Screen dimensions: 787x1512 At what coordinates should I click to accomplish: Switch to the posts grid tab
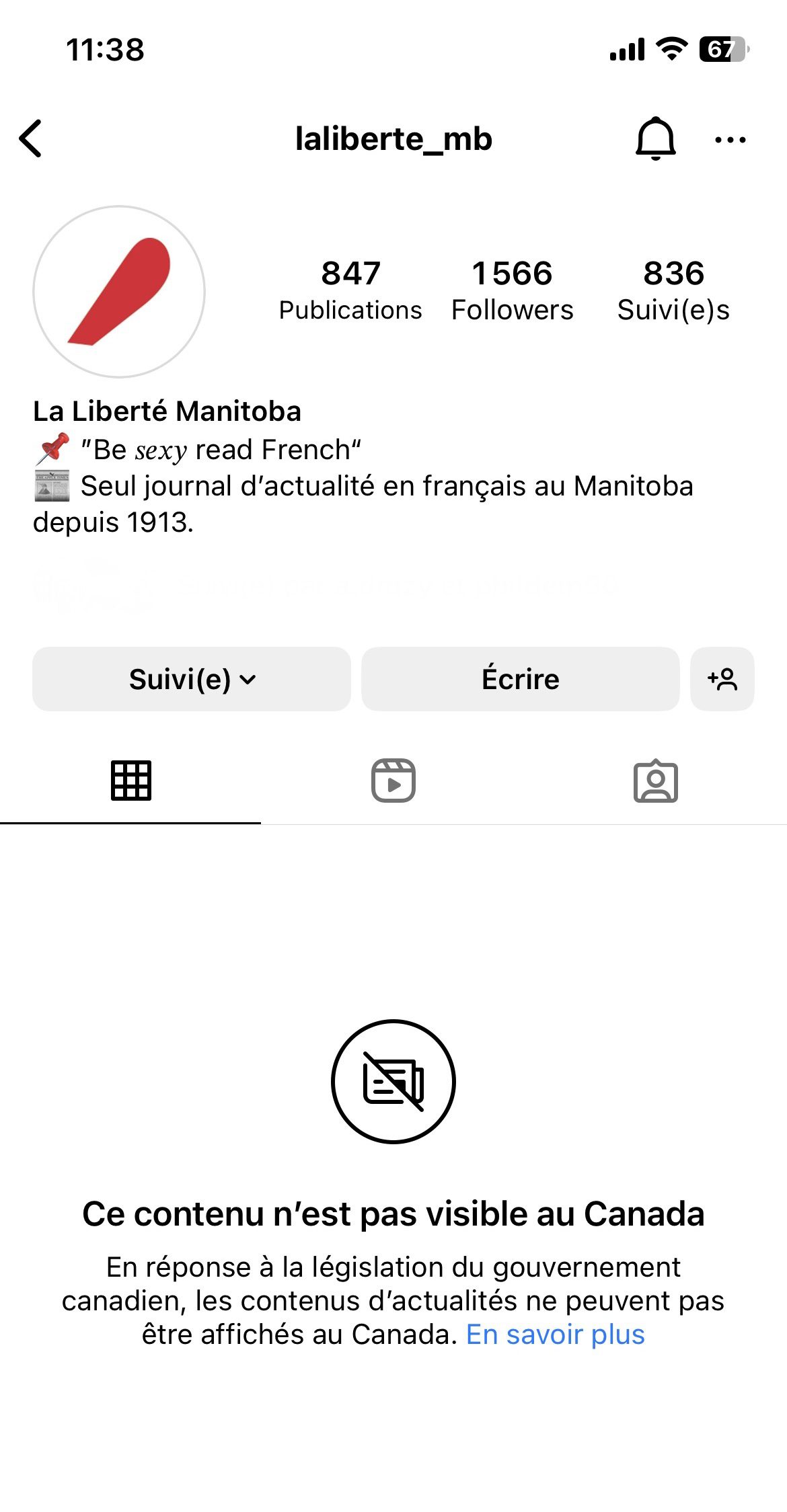coord(131,781)
